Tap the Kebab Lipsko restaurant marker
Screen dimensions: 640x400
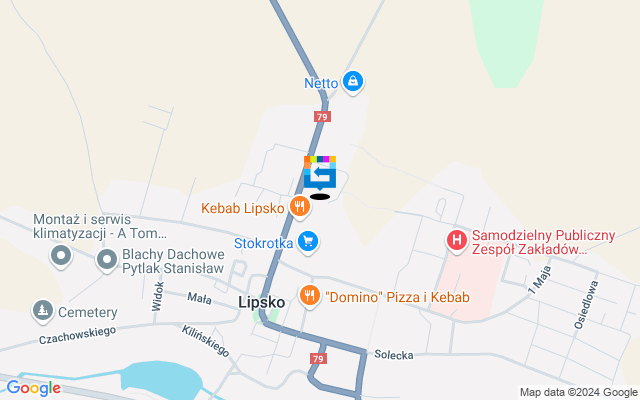pos(298,208)
